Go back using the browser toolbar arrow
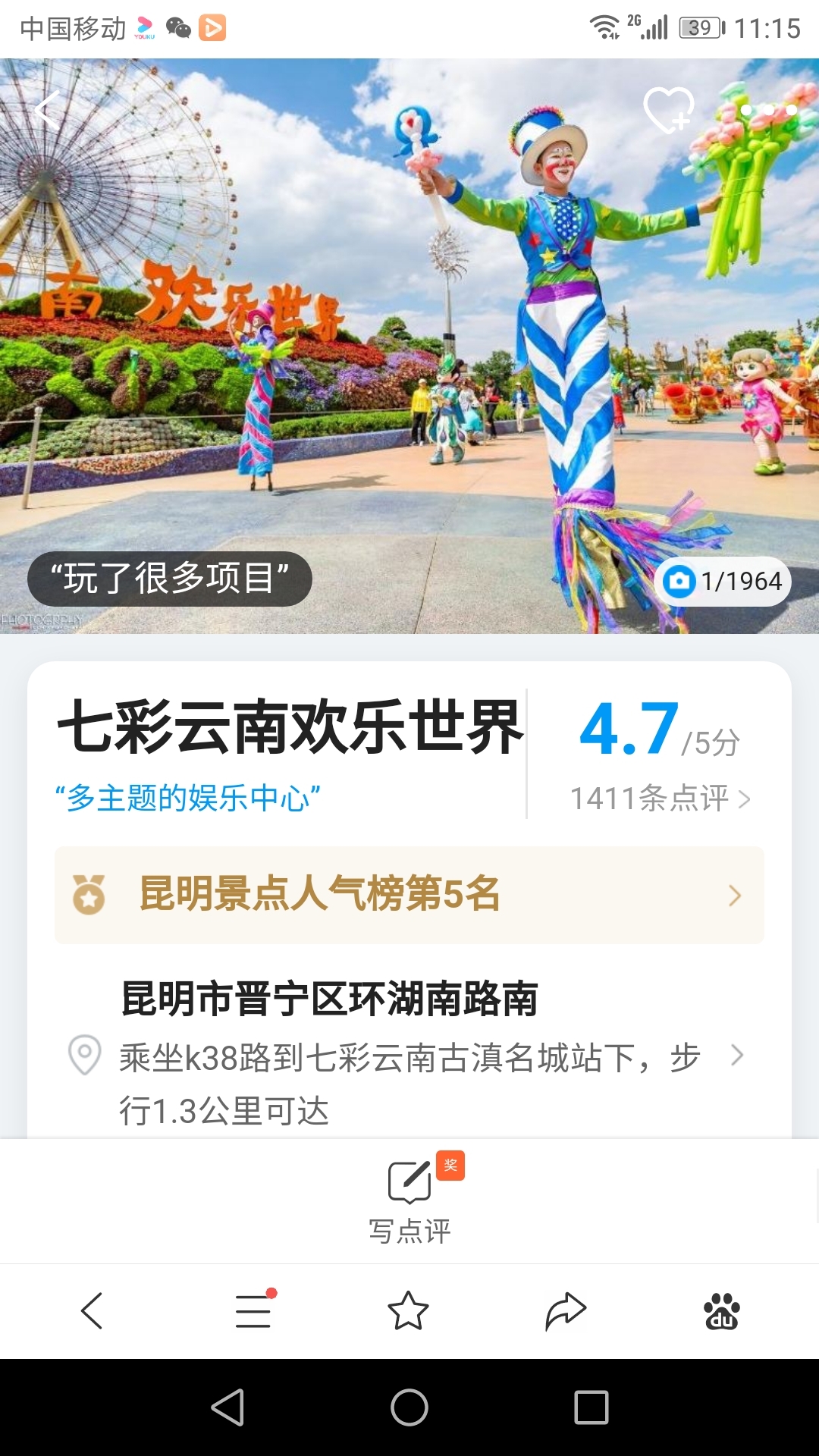The height and width of the screenshot is (1456, 819). pyautogui.click(x=92, y=1311)
